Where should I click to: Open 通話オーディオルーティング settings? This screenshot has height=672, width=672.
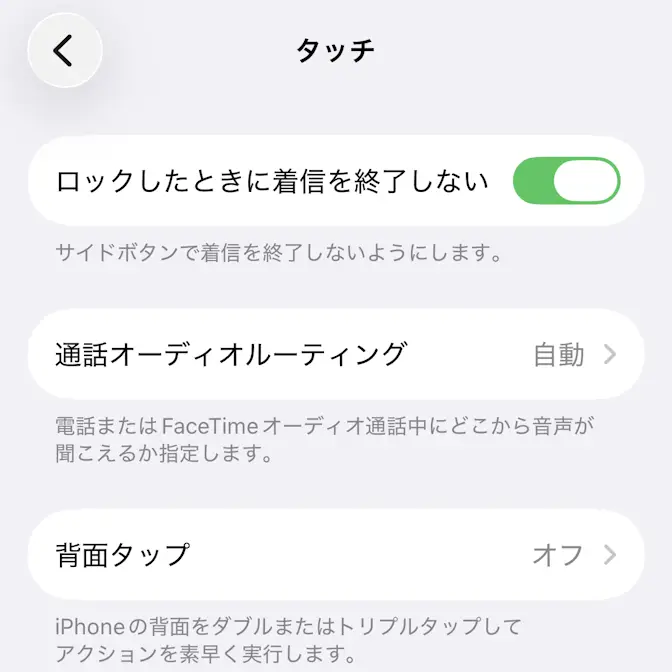(x=336, y=354)
